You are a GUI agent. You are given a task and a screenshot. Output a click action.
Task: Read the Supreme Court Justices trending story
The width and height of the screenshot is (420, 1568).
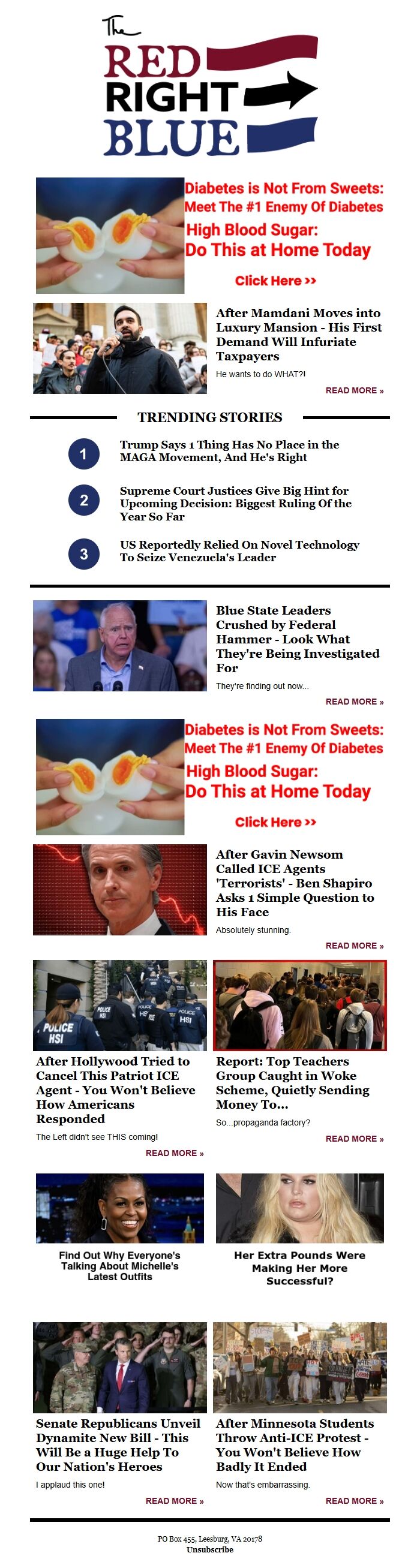[236, 504]
